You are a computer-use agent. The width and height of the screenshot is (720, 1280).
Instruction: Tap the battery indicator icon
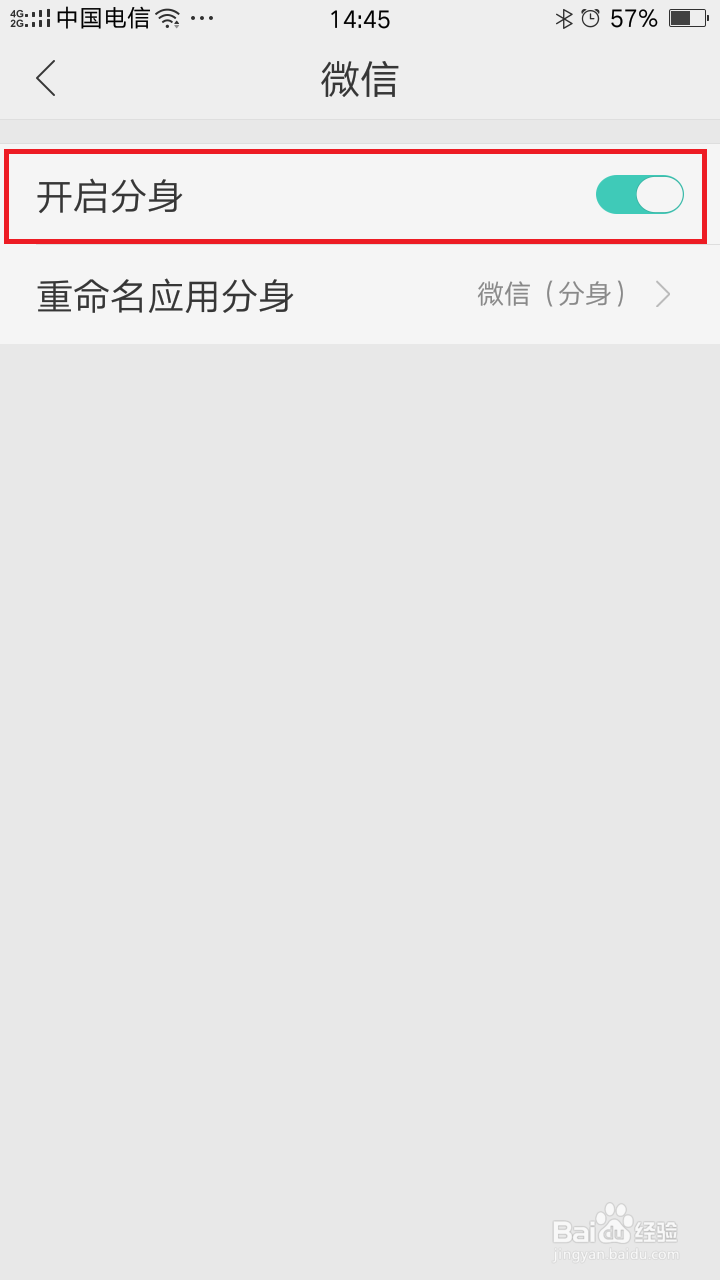[690, 17]
